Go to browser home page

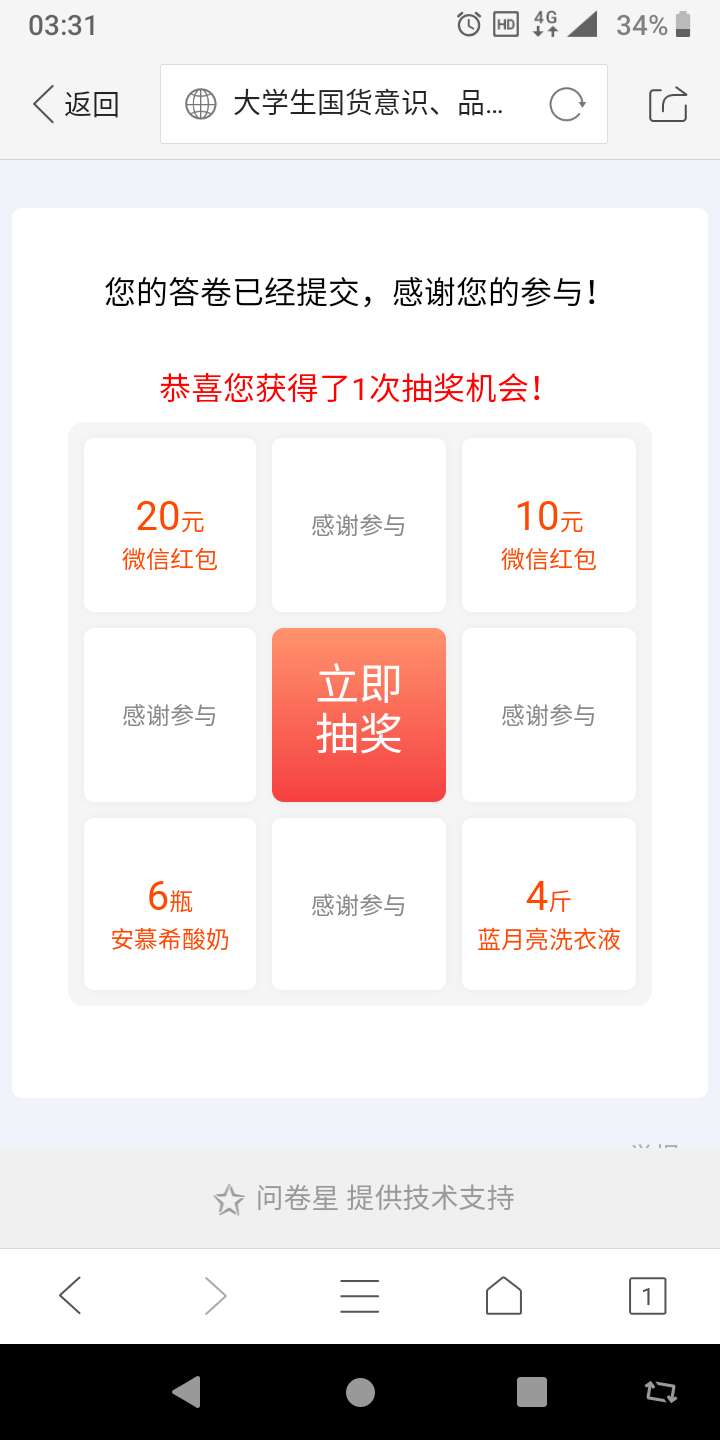(x=504, y=1296)
